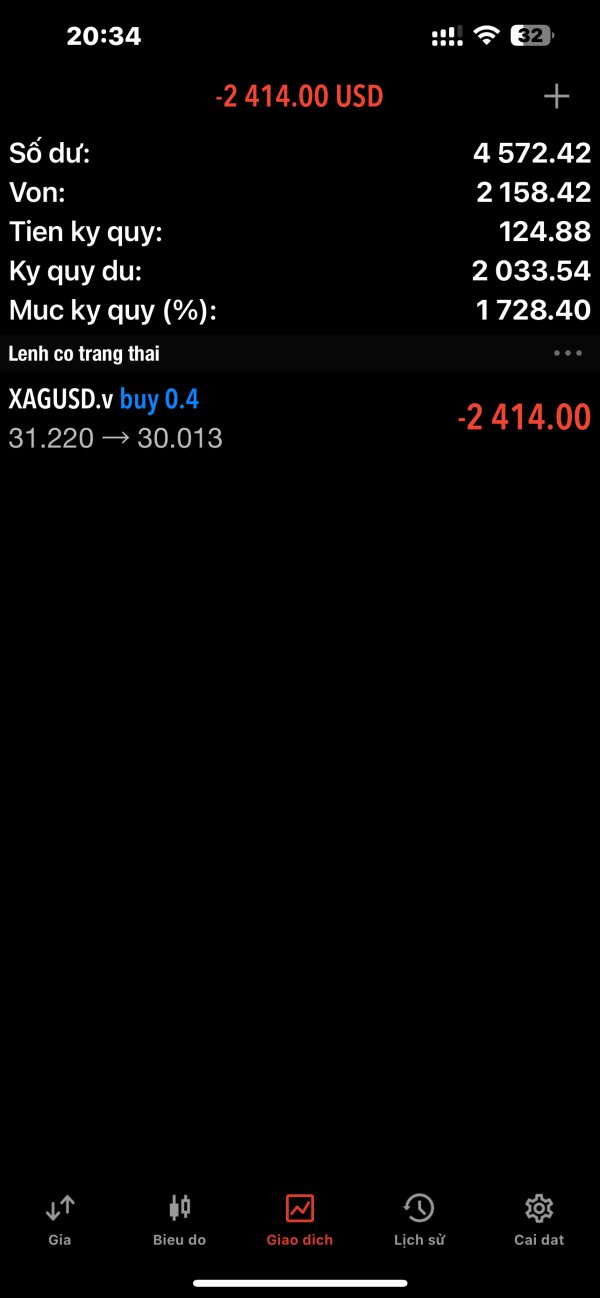The image size is (600, 1298).
Task: Switch to the Gia tab
Action: (60, 1219)
